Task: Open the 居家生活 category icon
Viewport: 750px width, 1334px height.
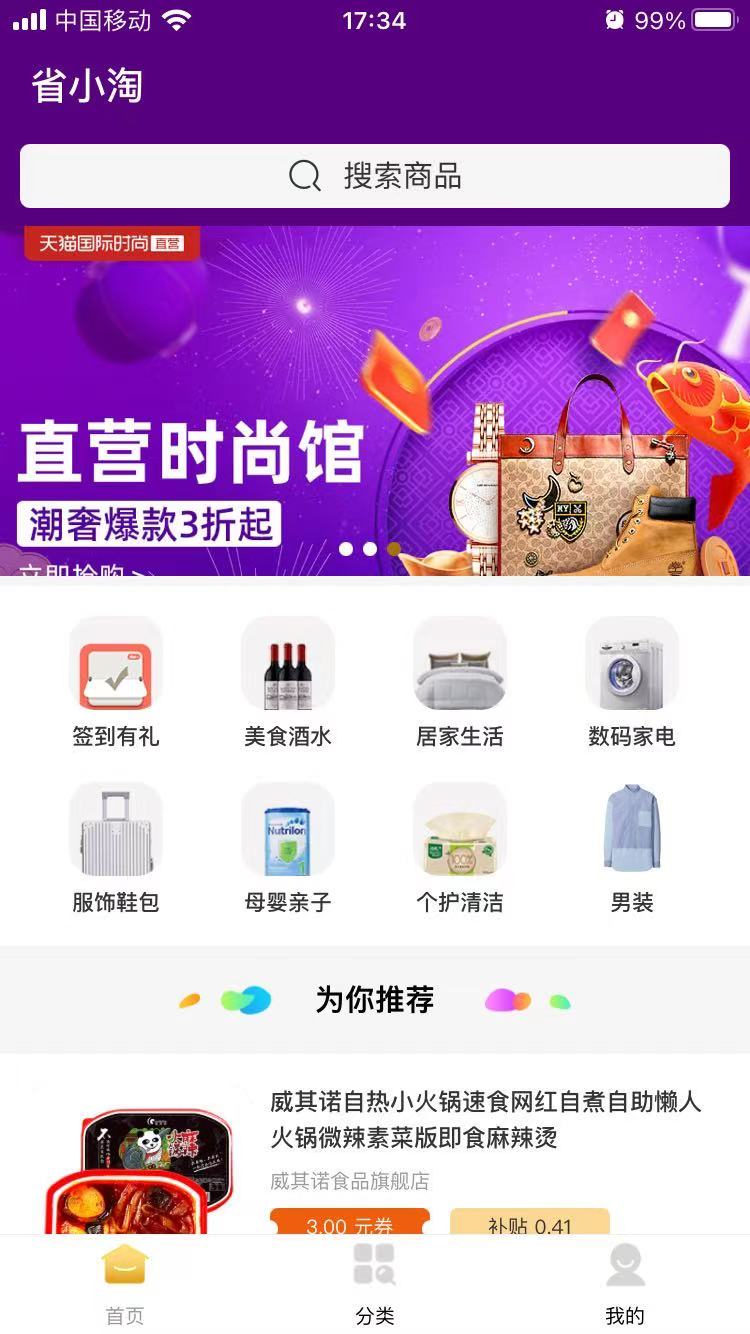Action: [459, 663]
